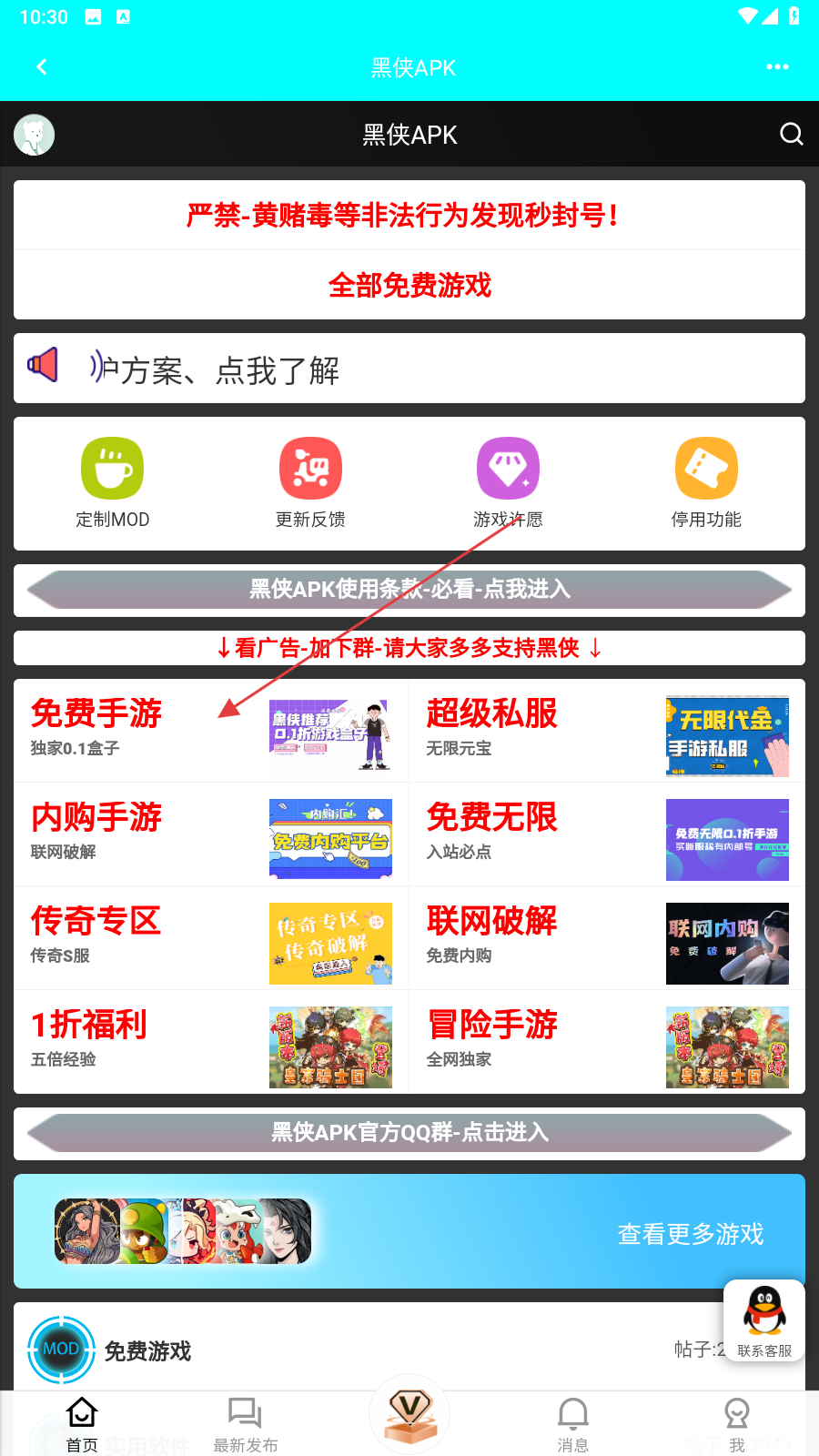This screenshot has height=1456, width=819.
Task: Enter the 黑侠APK官方QQ群 banner
Action: pos(409,1133)
